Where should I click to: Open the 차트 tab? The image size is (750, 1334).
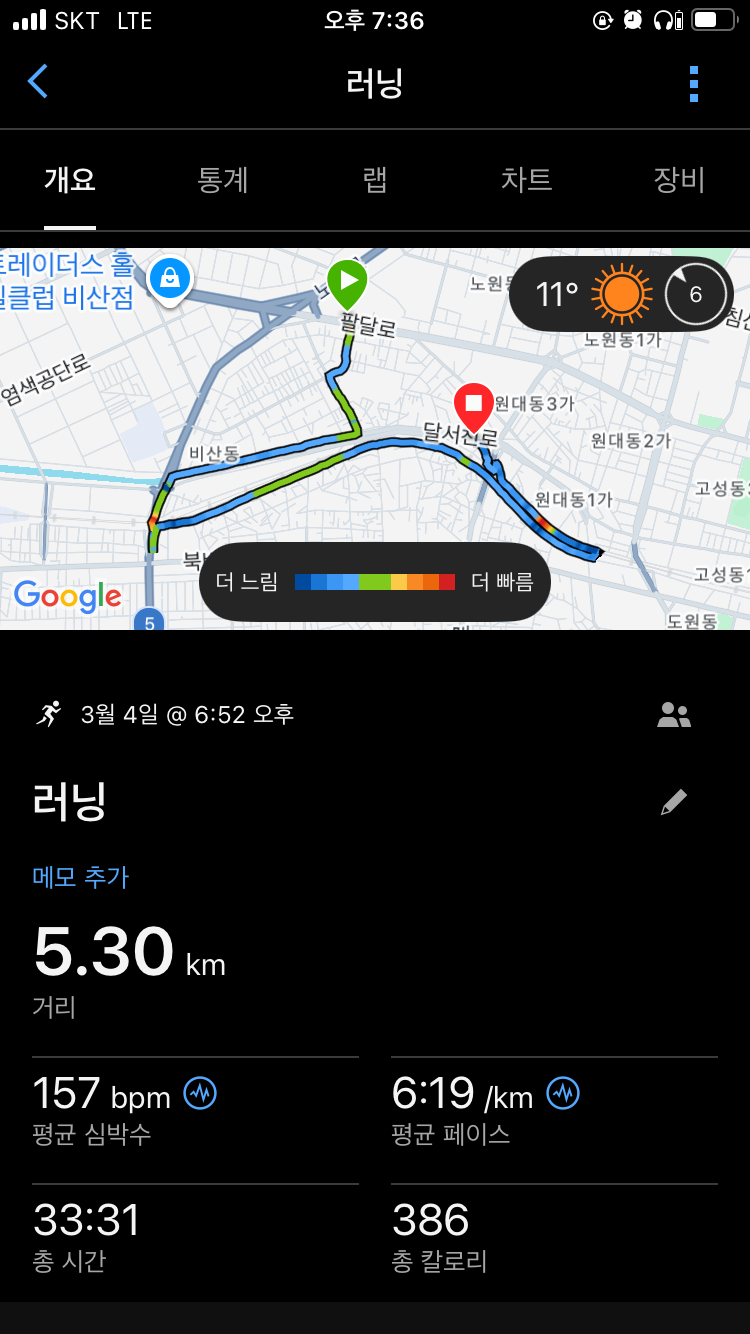(526, 180)
